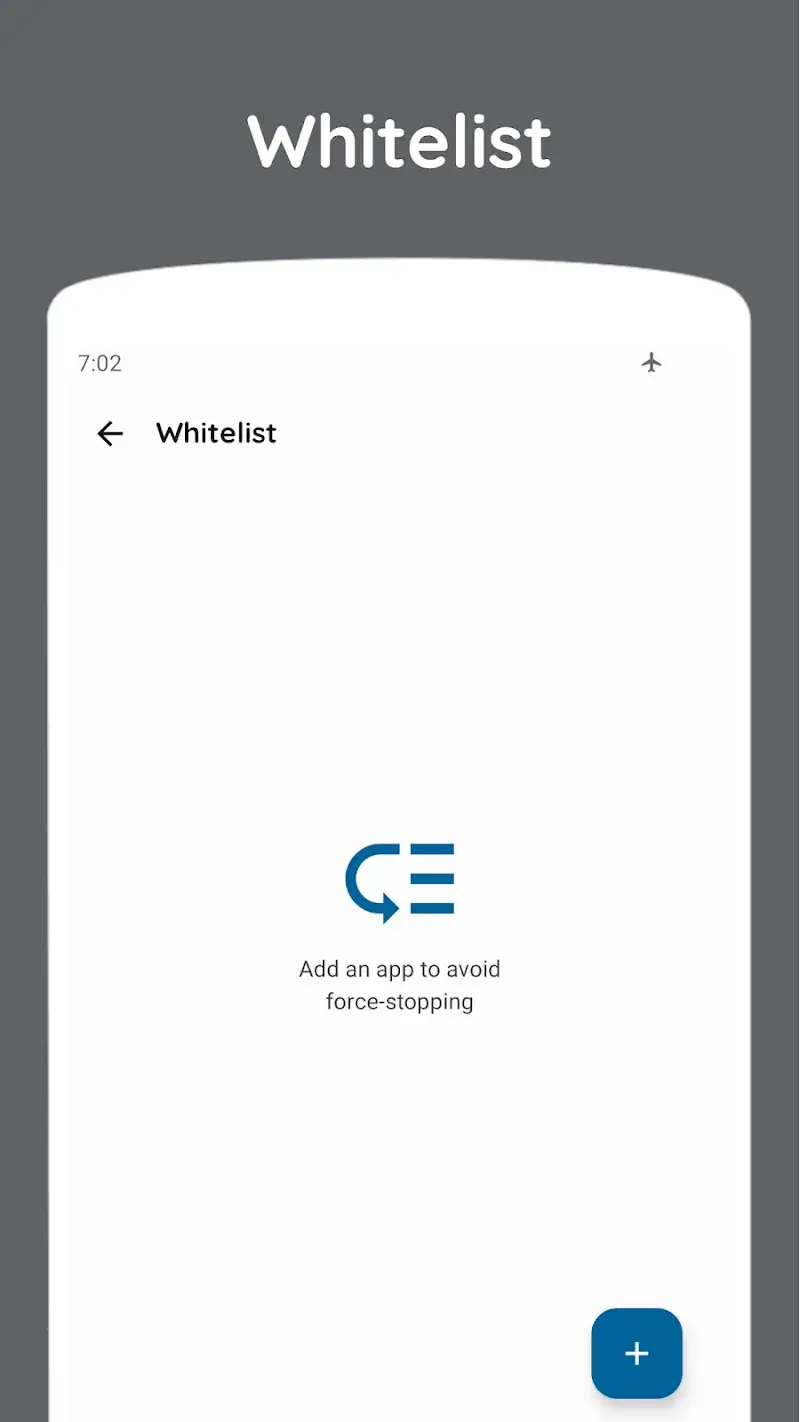Click 'Add an app to avoid force-stopping' text
The image size is (800, 1422).
coord(399,984)
